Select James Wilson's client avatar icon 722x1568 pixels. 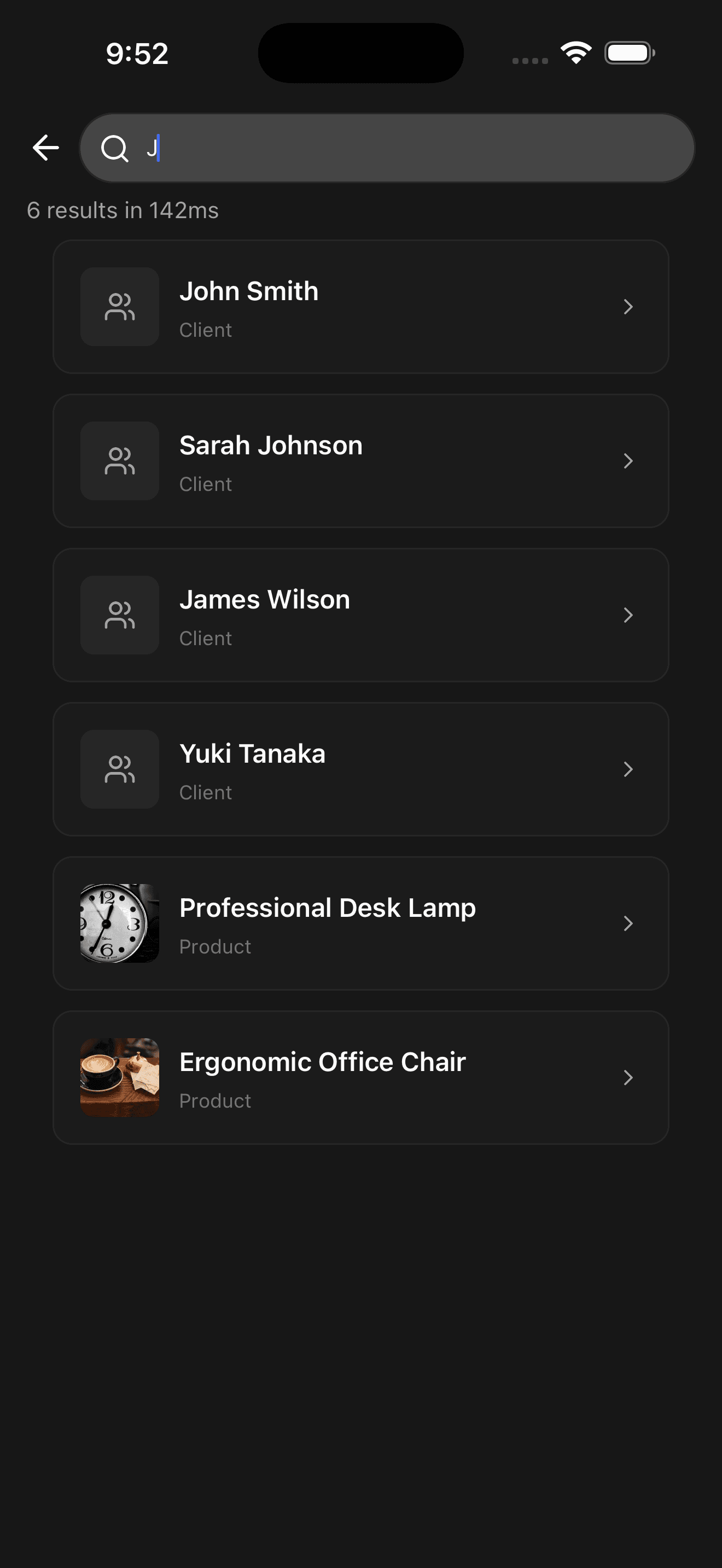point(119,616)
